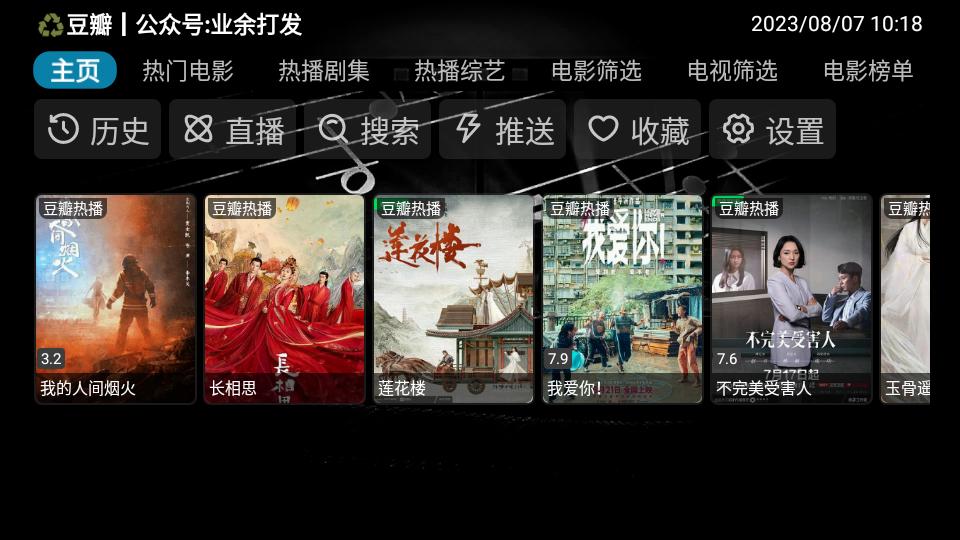Open the 直播 live channels
The image size is (960, 540).
(233, 130)
